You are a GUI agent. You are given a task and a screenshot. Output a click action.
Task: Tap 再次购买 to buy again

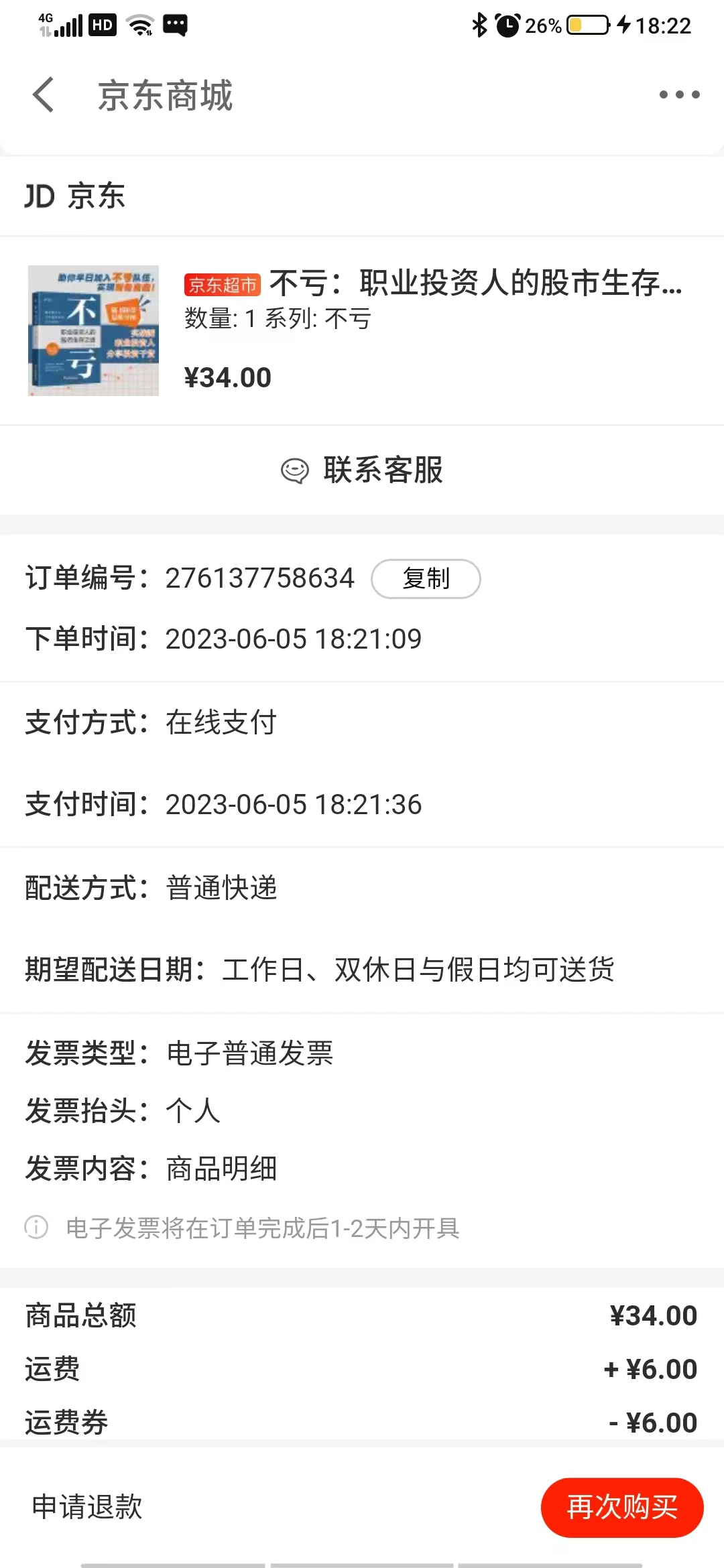[x=621, y=1507]
